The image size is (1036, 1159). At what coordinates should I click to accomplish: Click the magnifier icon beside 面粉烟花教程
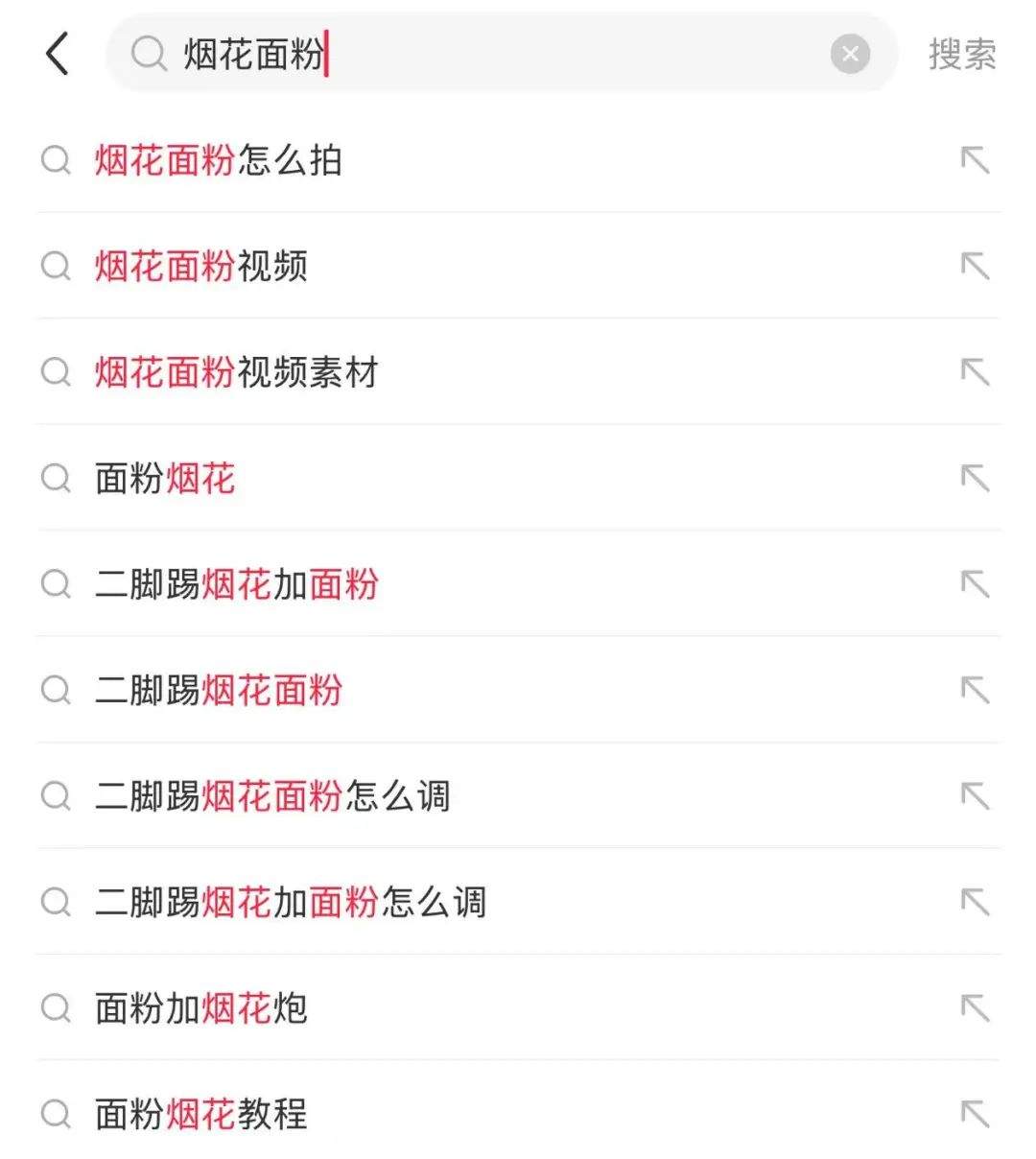(55, 1114)
